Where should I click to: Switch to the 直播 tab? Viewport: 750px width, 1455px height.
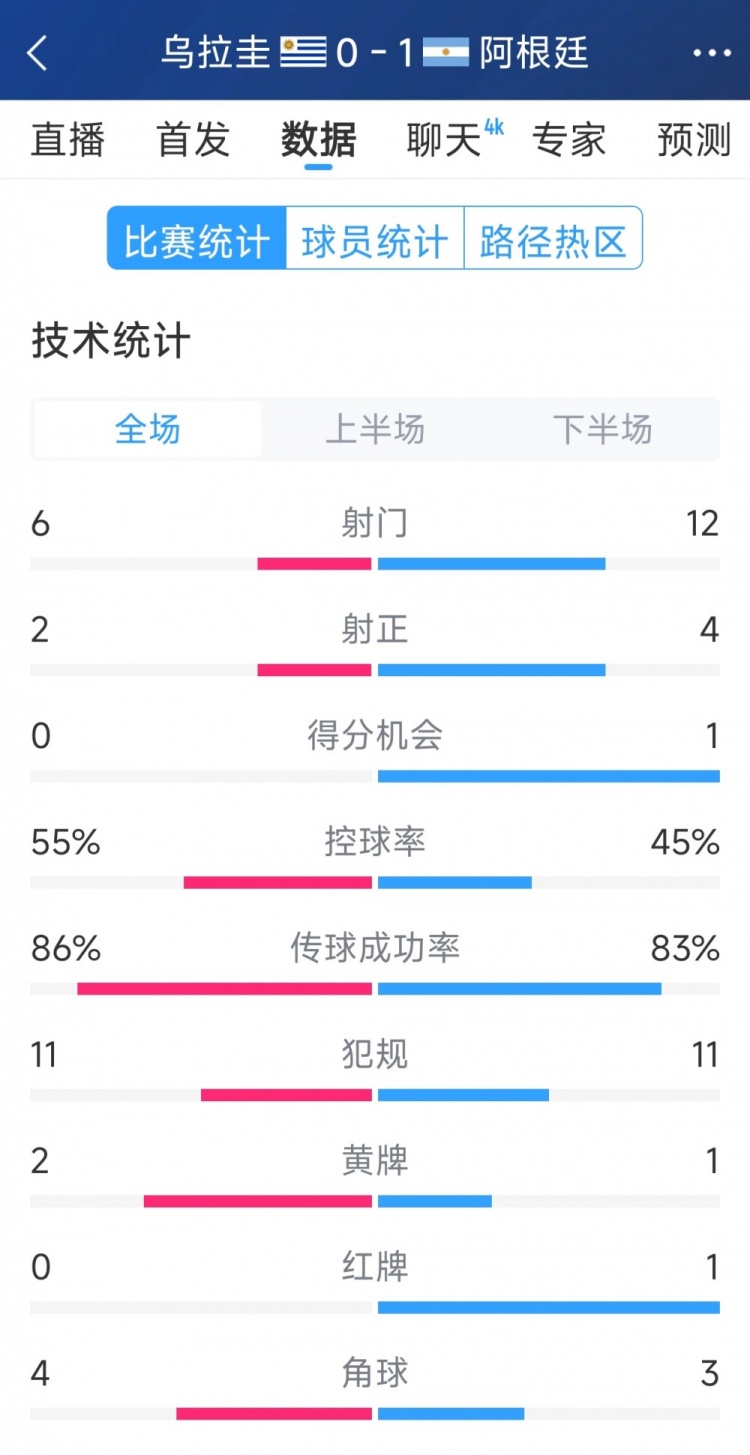coord(70,141)
